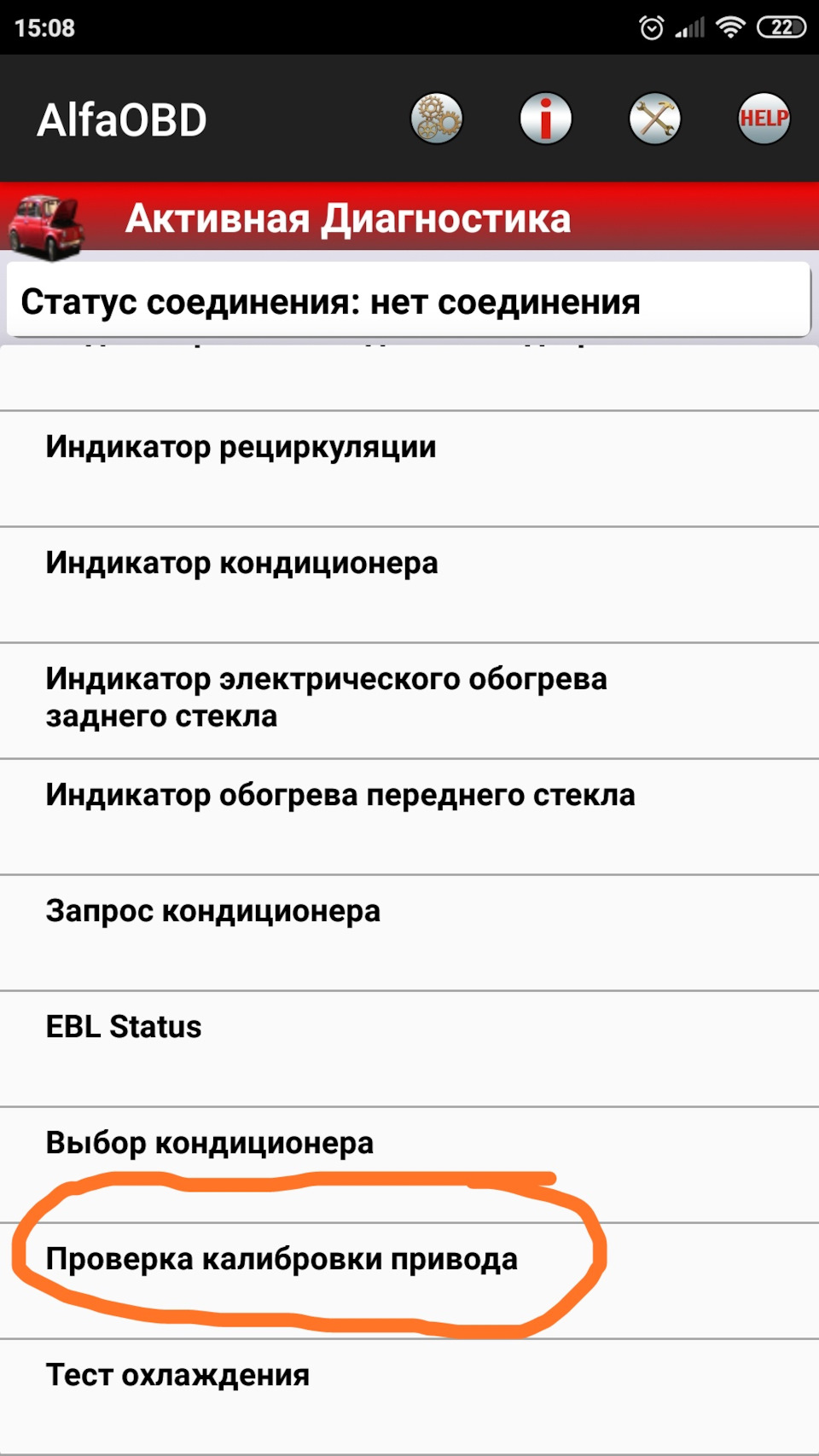The image size is (819, 1456).
Task: Click the 'Активная Диагностика' header
Action: pos(348,219)
